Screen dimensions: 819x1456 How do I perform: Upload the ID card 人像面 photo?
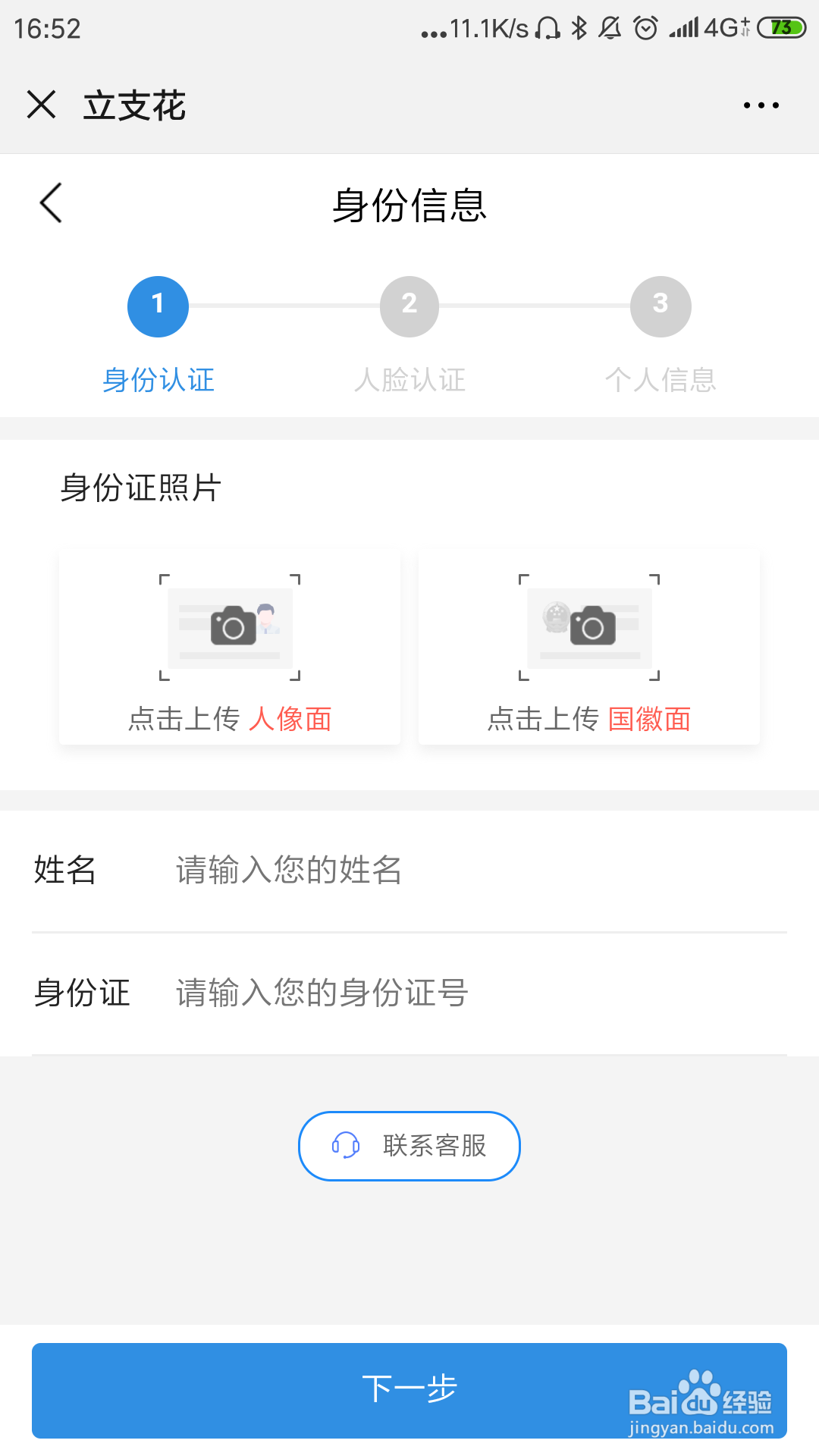(230, 647)
